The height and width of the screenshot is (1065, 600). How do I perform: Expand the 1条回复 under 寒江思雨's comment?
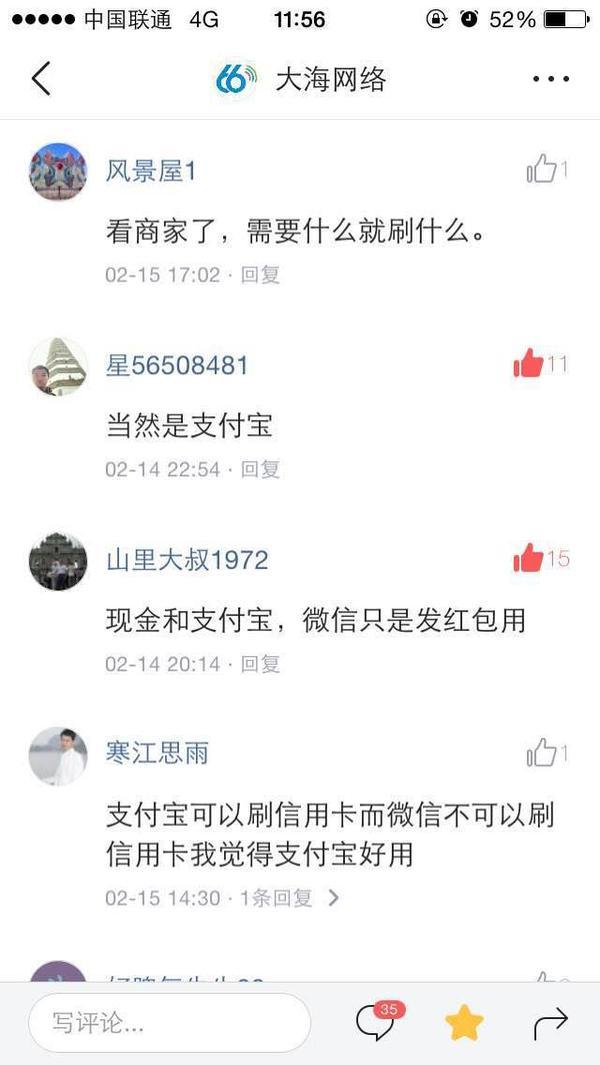[290, 898]
